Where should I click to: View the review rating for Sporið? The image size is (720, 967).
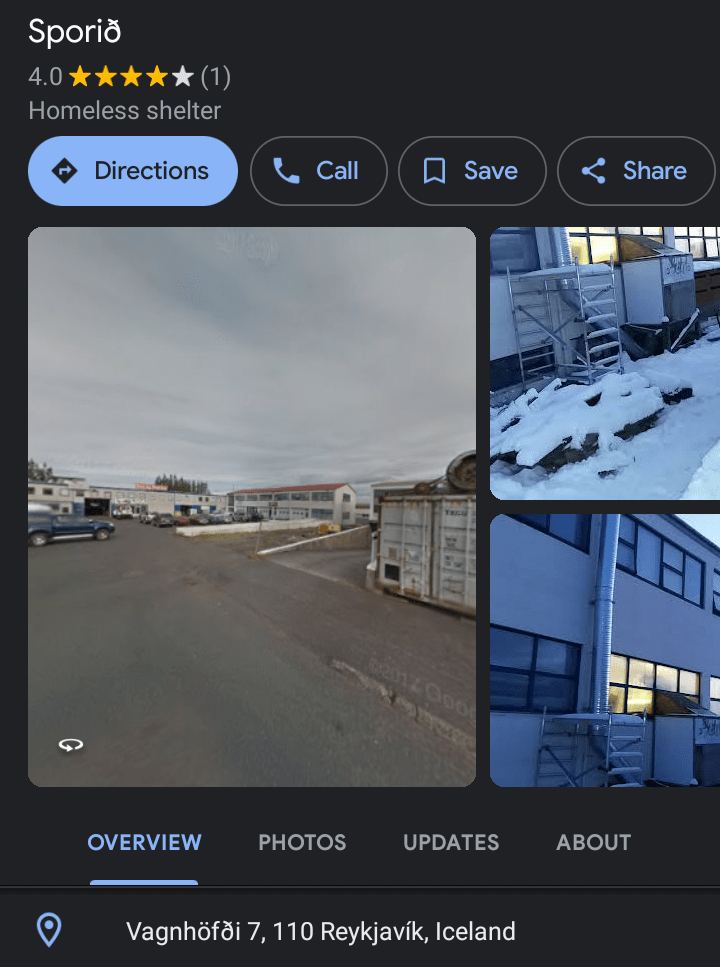click(x=130, y=77)
